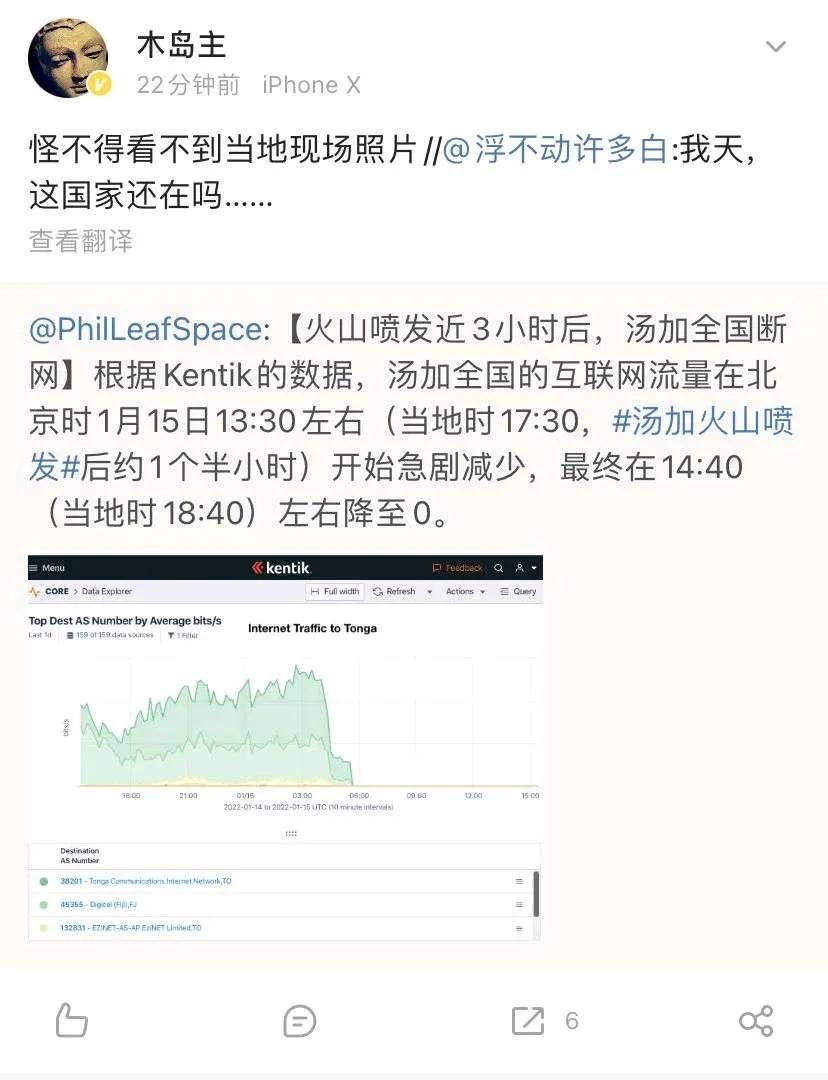Open @PhilLeafSpace profile link

(146, 328)
